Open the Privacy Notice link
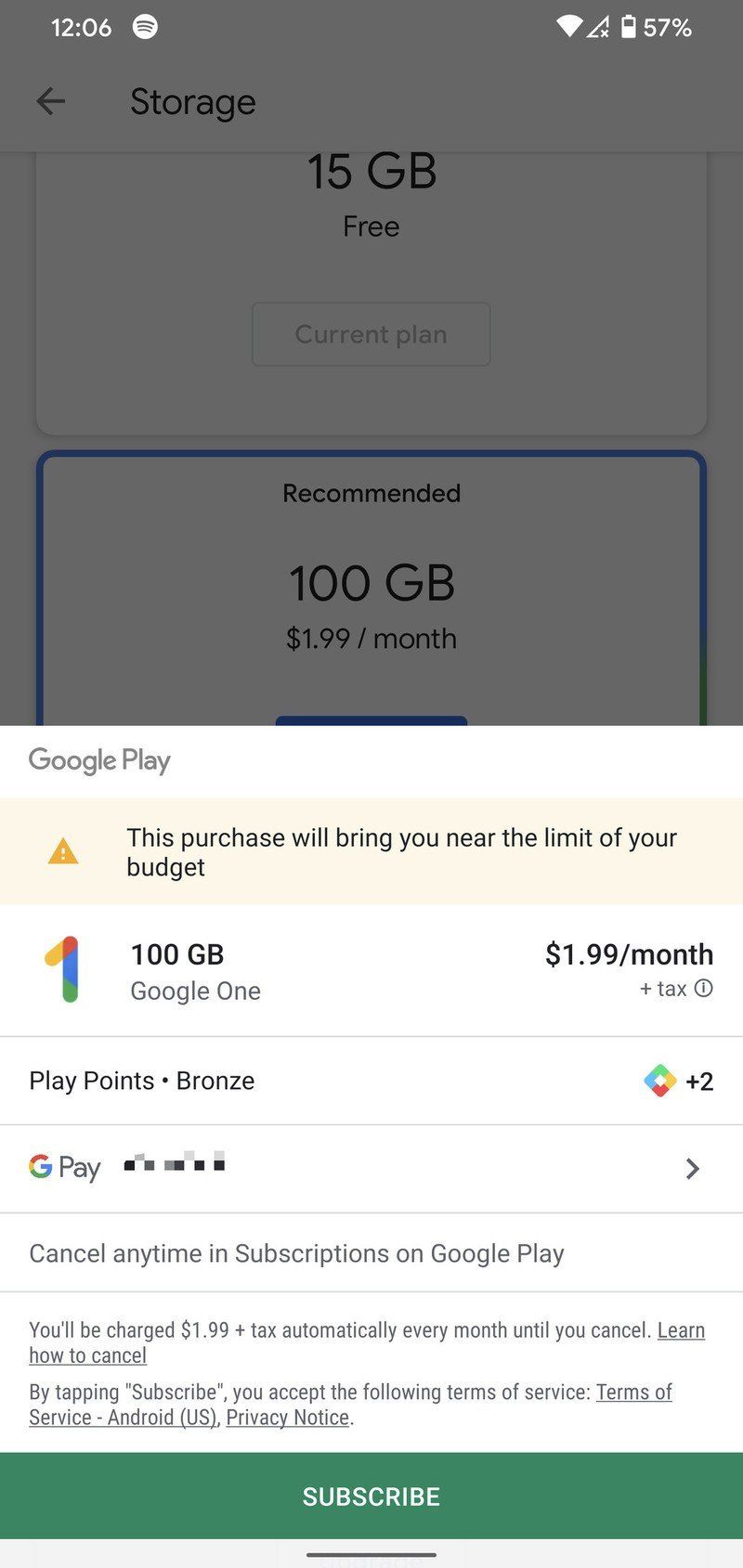The width and height of the screenshot is (743, 1568). click(286, 1418)
